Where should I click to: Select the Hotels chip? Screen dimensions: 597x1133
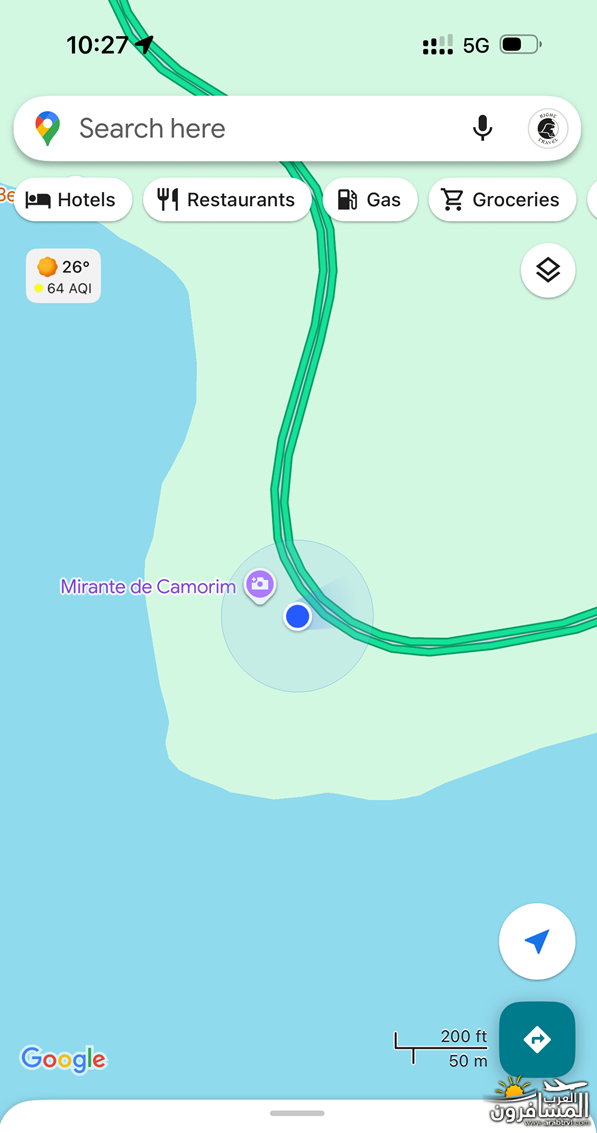(73, 199)
